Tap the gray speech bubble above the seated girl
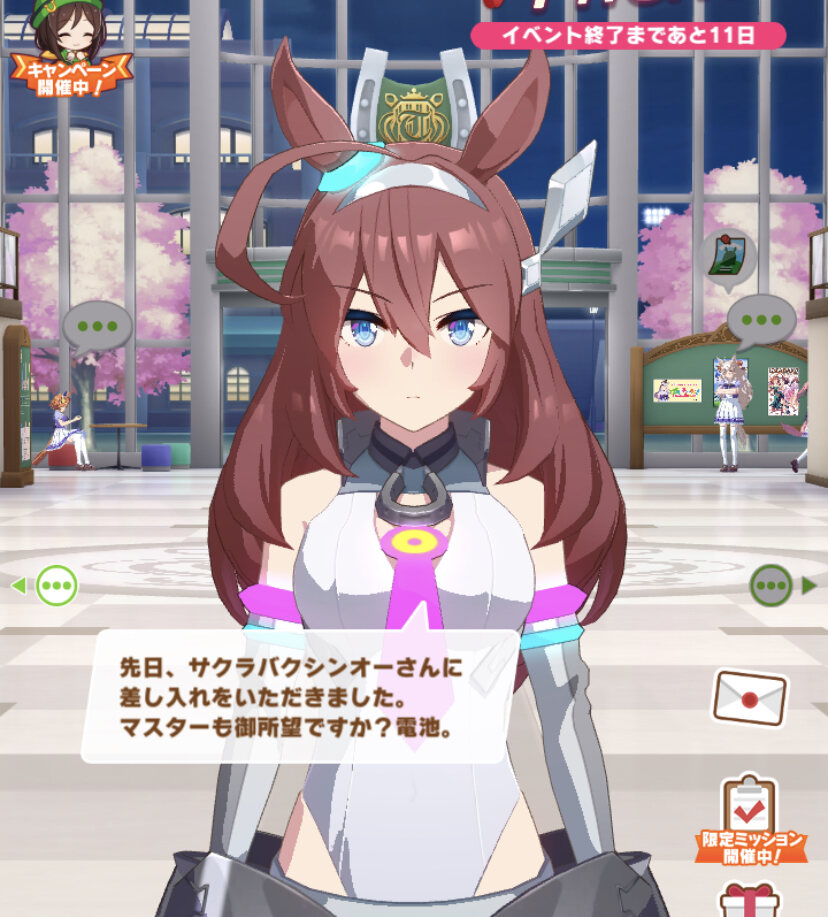 pyautogui.click(x=97, y=326)
